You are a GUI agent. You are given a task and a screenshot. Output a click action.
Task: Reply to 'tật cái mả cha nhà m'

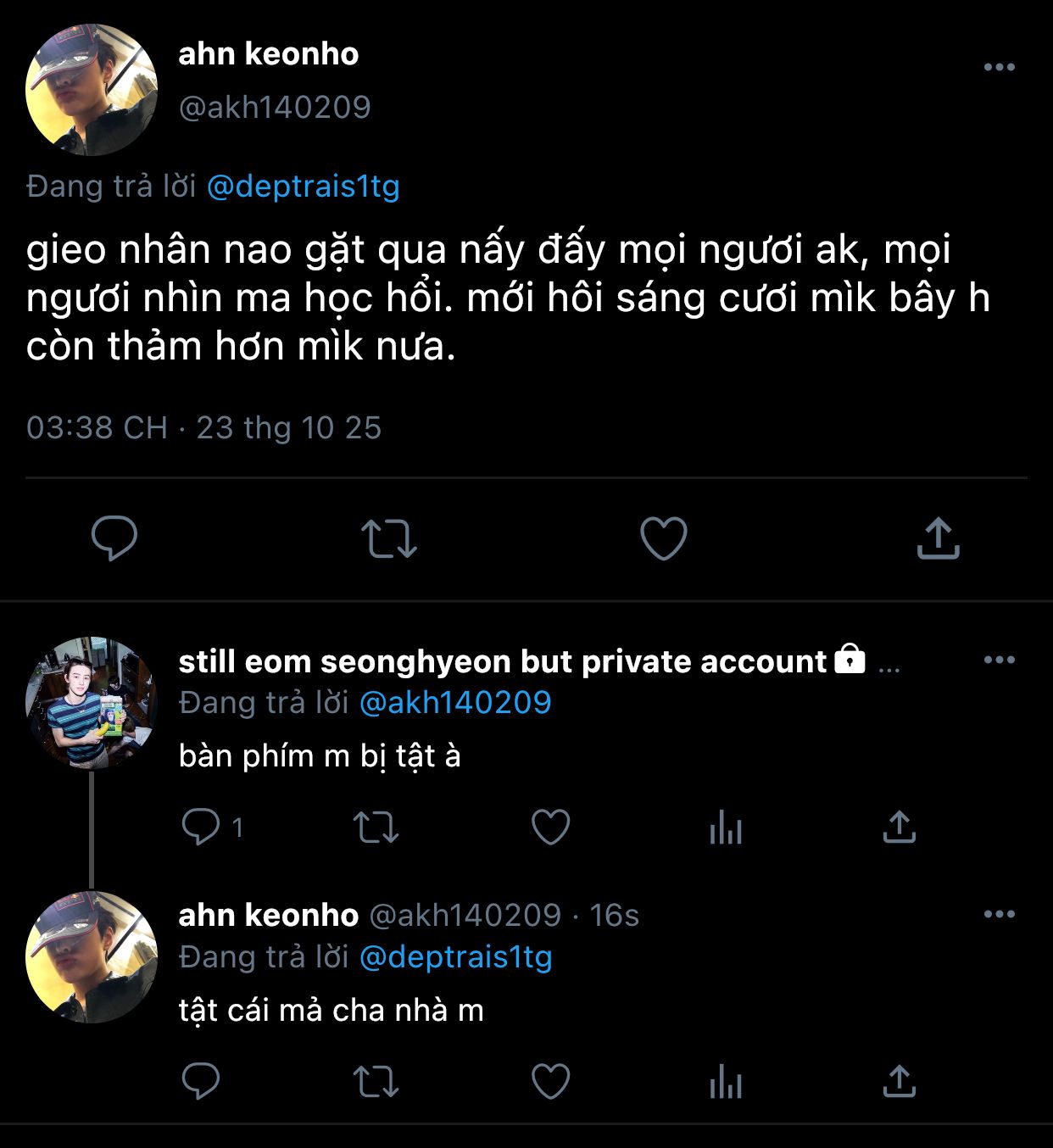point(201,1081)
